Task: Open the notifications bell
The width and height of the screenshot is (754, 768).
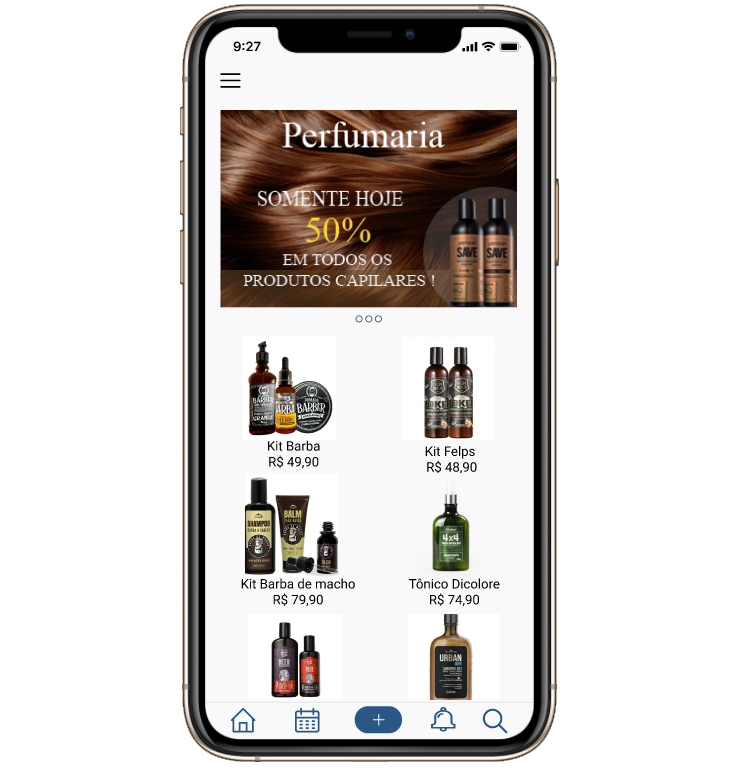Action: tap(443, 720)
